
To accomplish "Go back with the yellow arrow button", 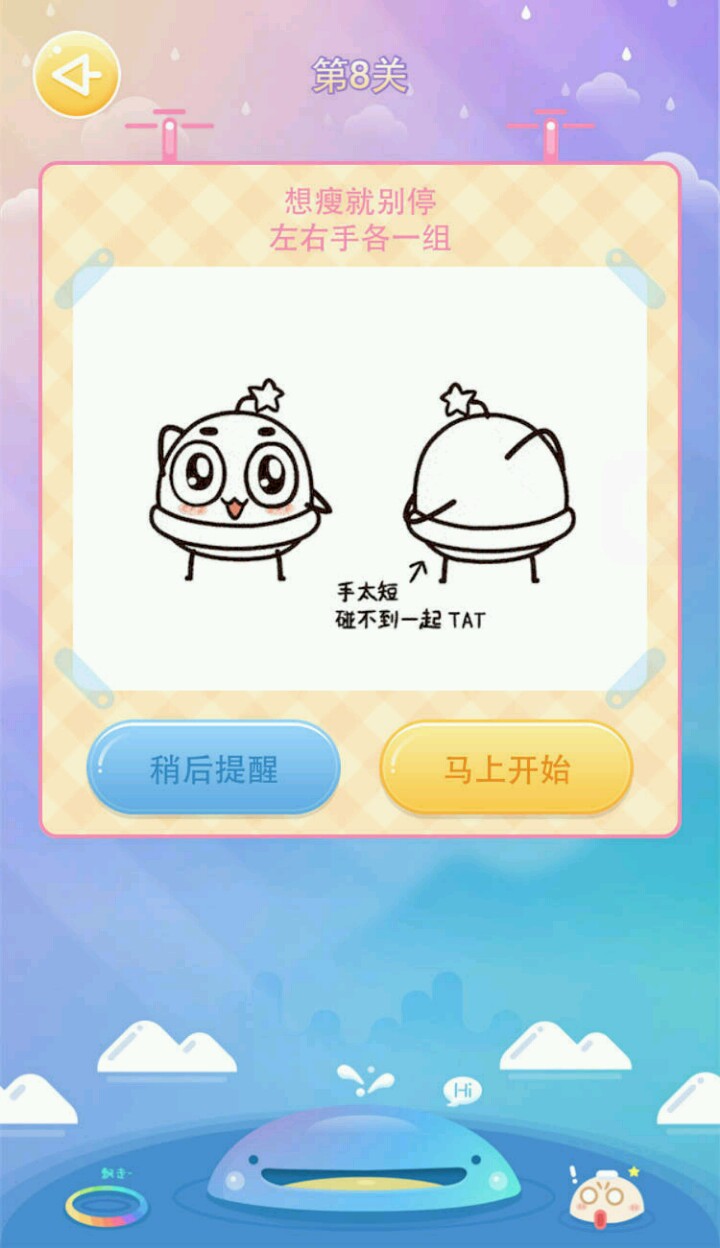I will [x=77, y=75].
